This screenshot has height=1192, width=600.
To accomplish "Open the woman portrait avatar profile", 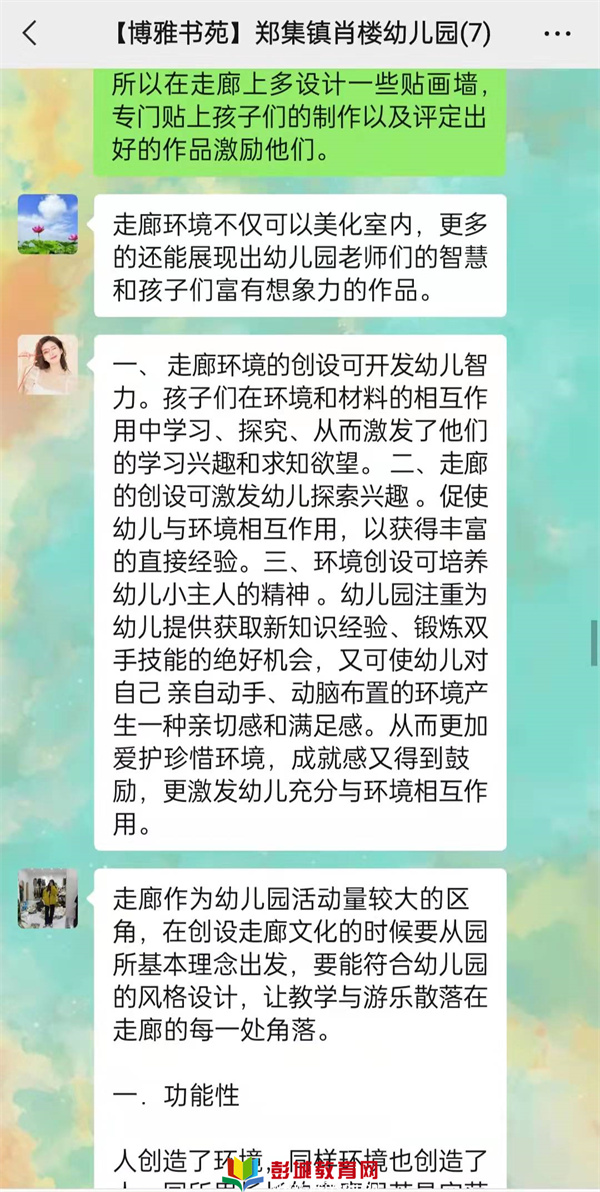I will (x=47, y=364).
